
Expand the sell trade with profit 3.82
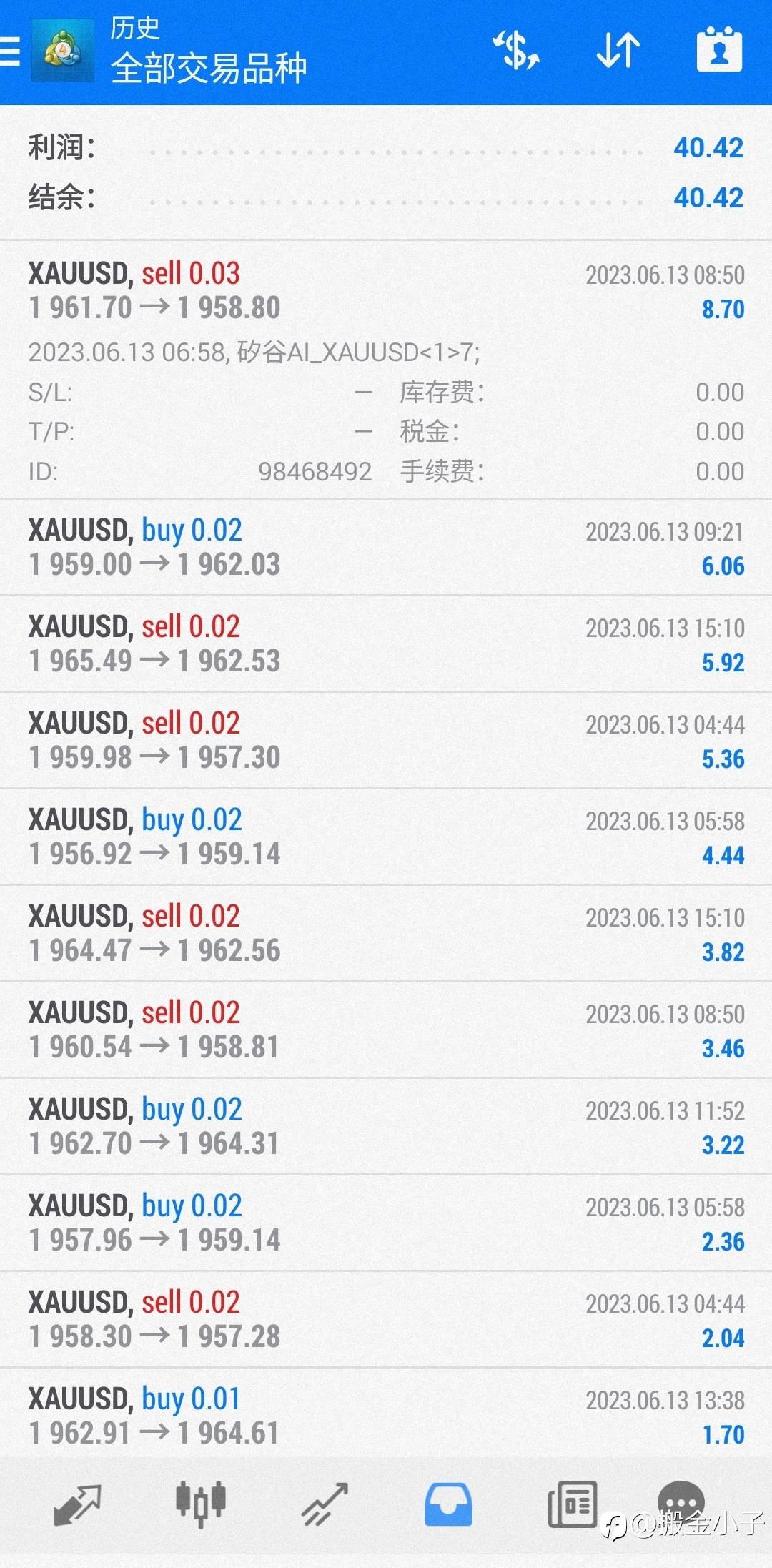tap(386, 933)
